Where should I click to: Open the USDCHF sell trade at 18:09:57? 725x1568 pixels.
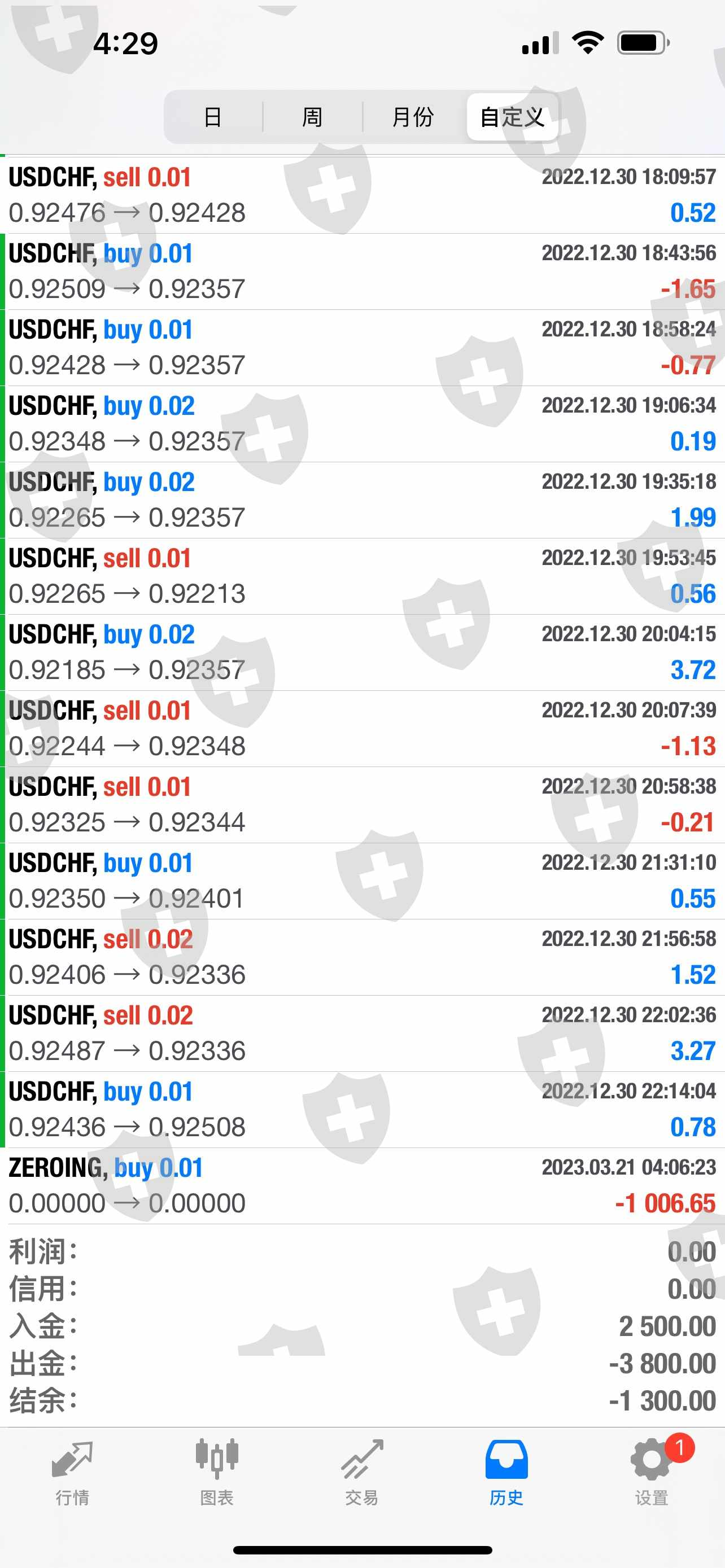[x=362, y=195]
